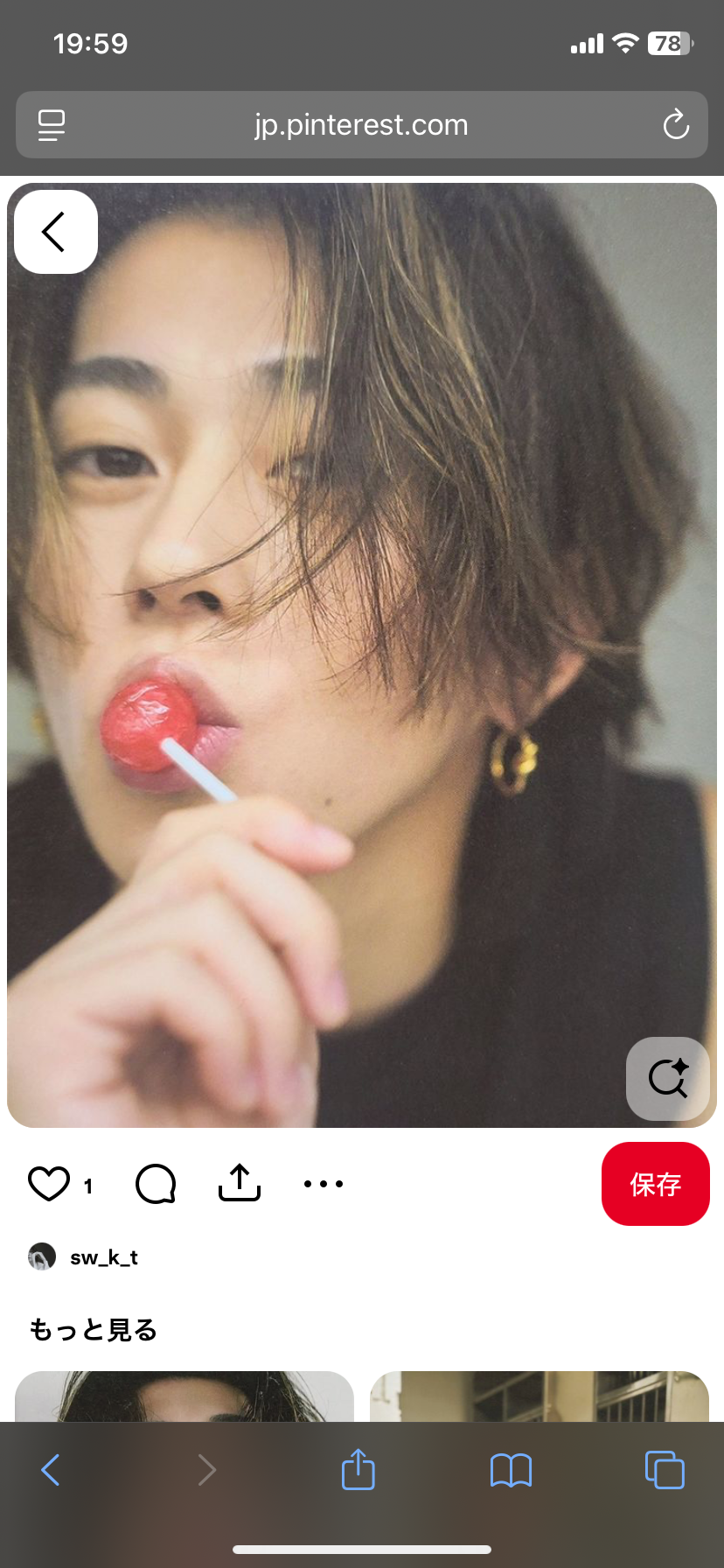Open Safari share sheet in bottom toolbar
Viewport: 724px width, 1568px height.
358,1469
